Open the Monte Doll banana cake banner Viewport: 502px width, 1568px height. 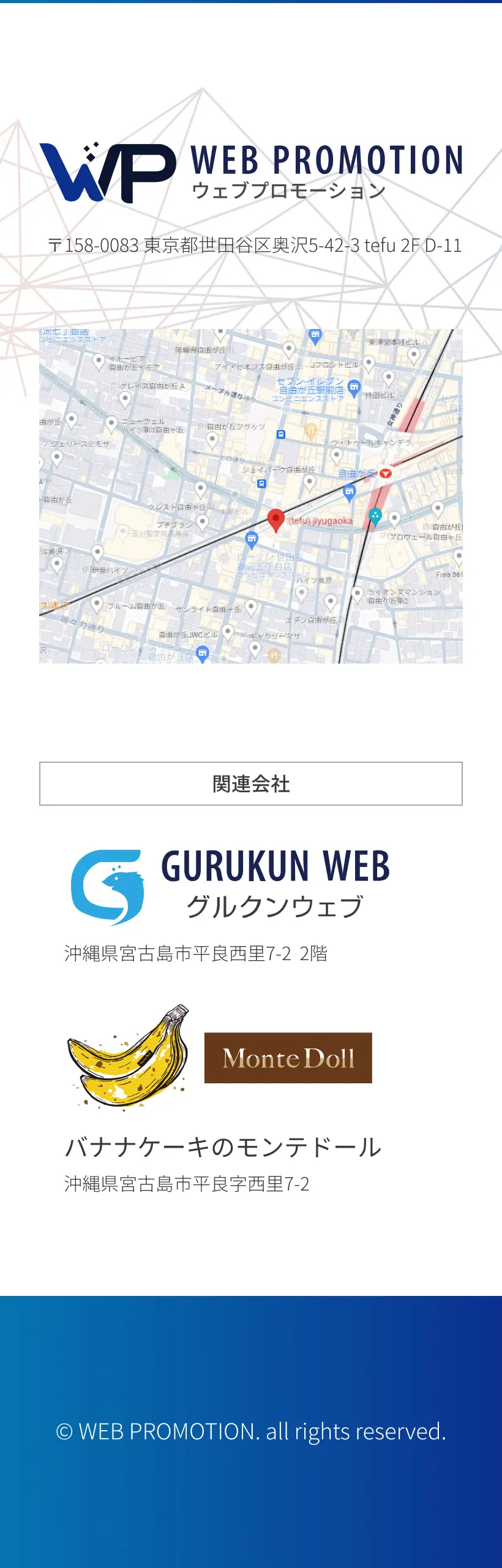click(220, 1058)
